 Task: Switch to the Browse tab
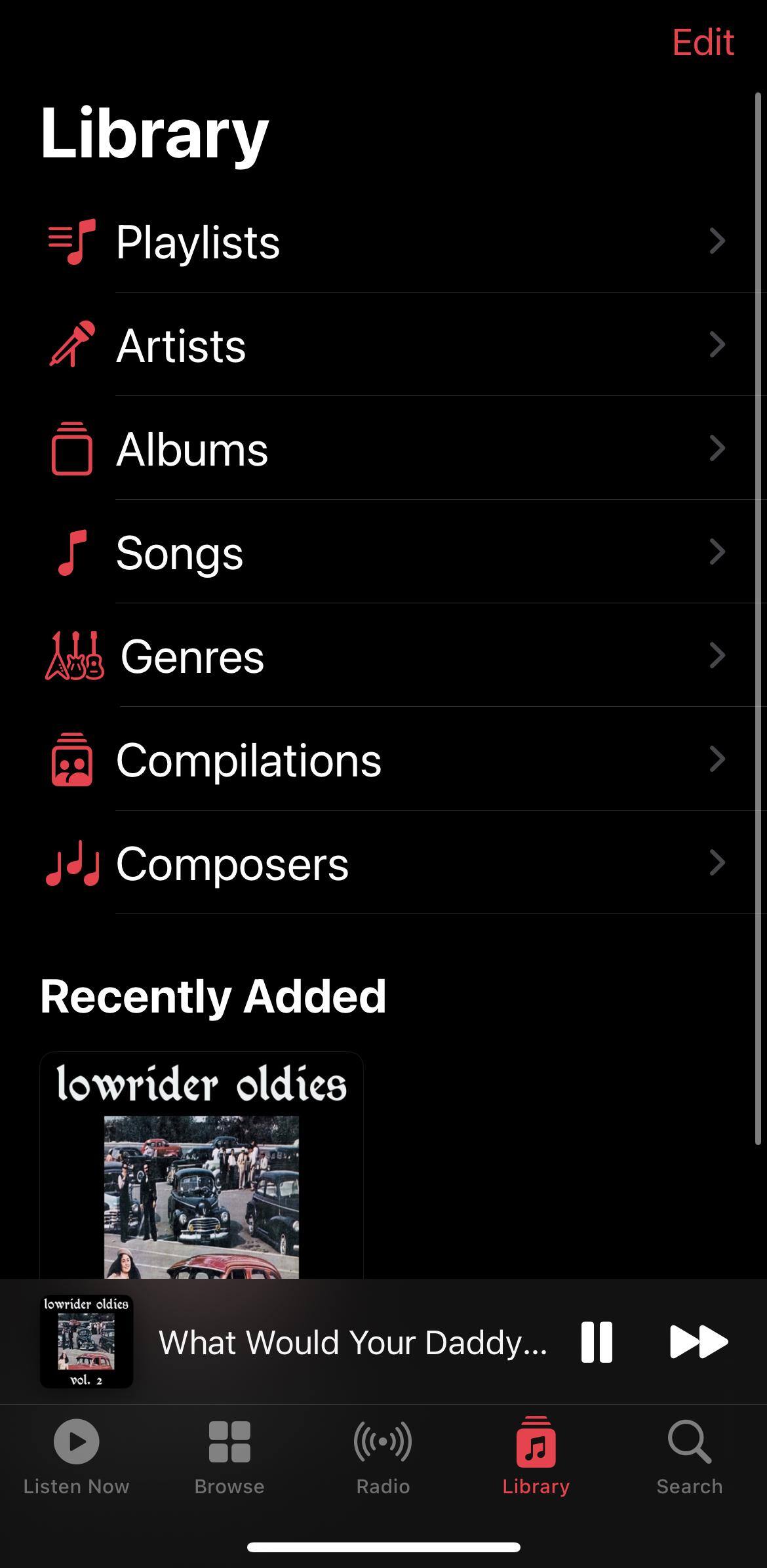click(x=229, y=1453)
